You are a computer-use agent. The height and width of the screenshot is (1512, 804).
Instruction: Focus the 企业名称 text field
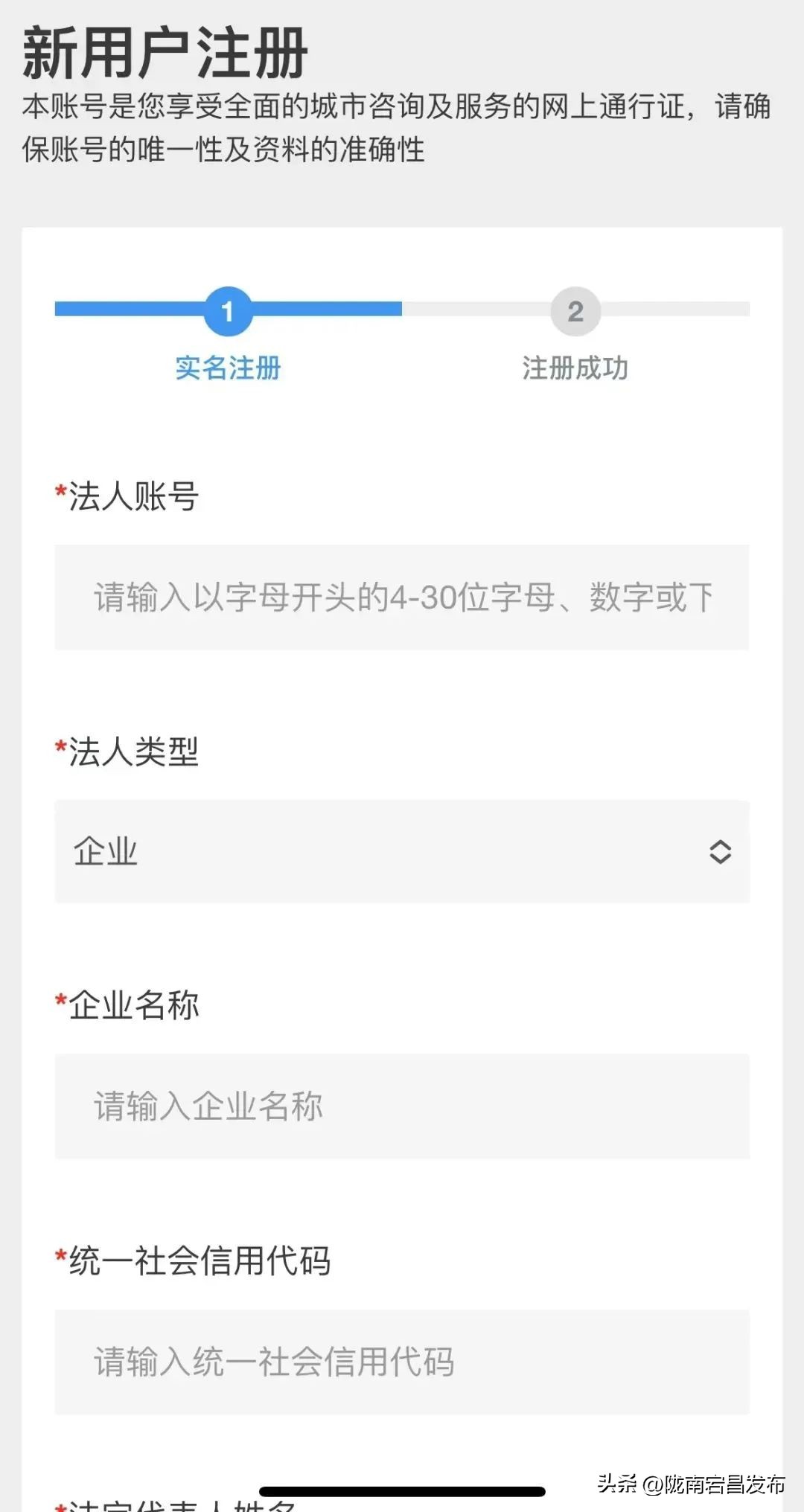[402, 1106]
